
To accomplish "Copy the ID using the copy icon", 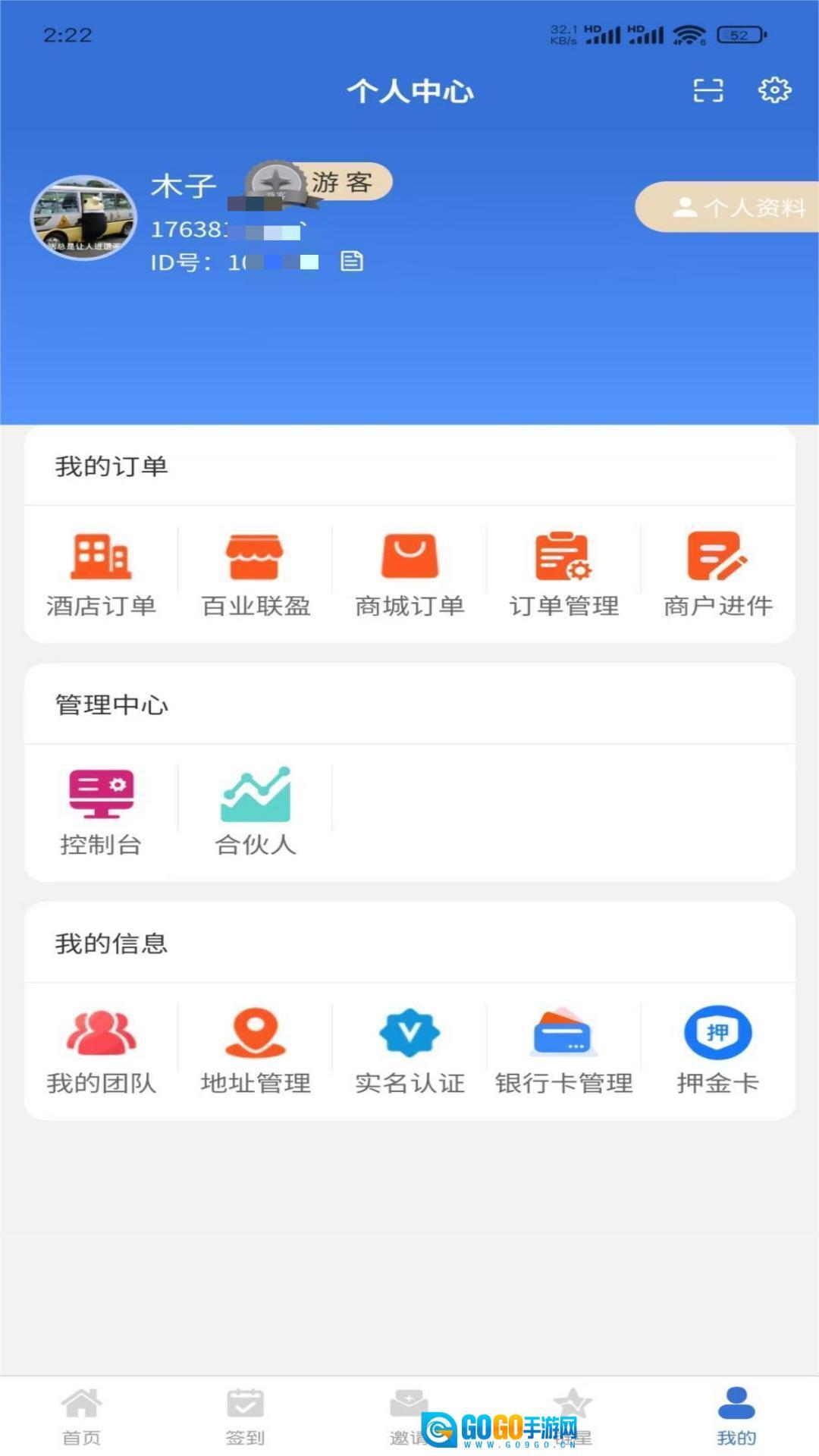I will tap(350, 262).
